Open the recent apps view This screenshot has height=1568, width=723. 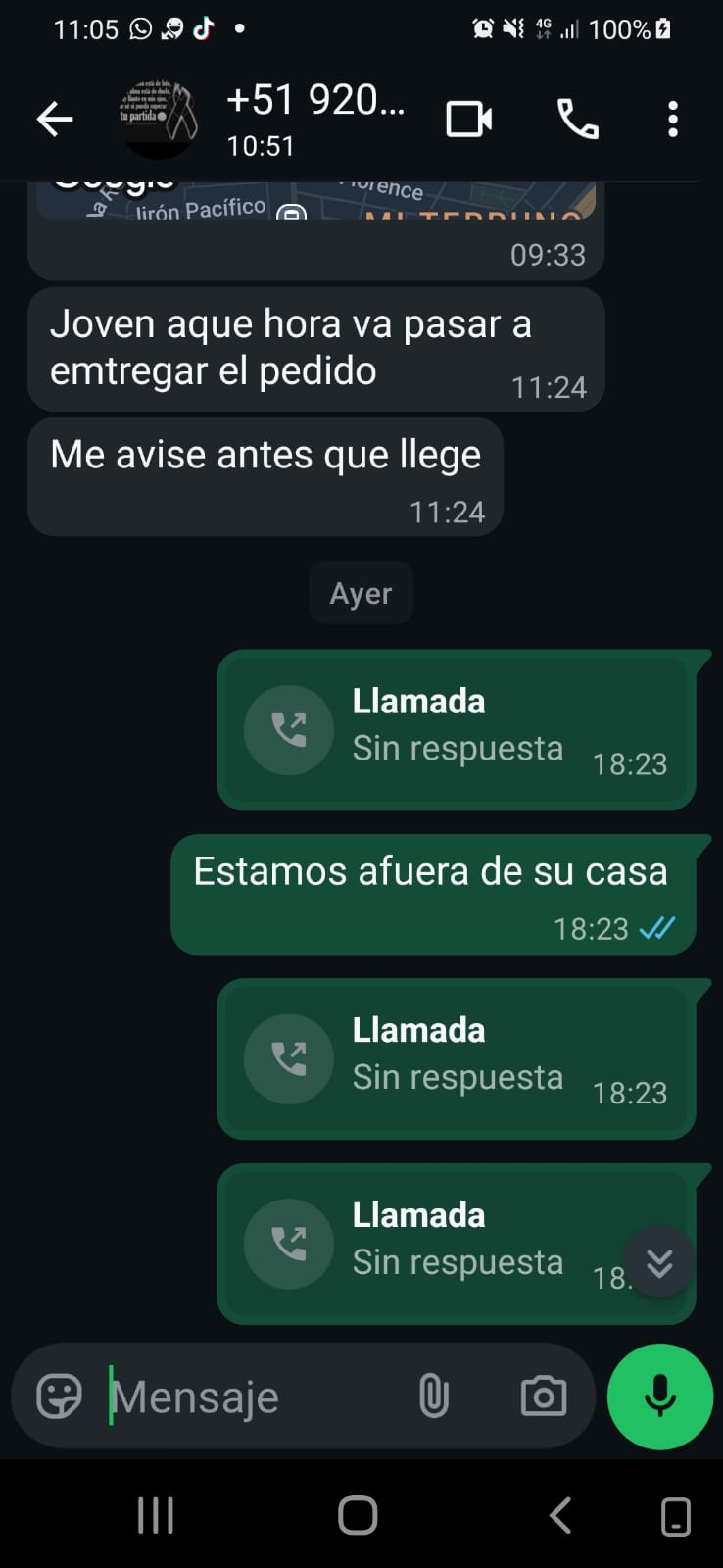tap(156, 1515)
